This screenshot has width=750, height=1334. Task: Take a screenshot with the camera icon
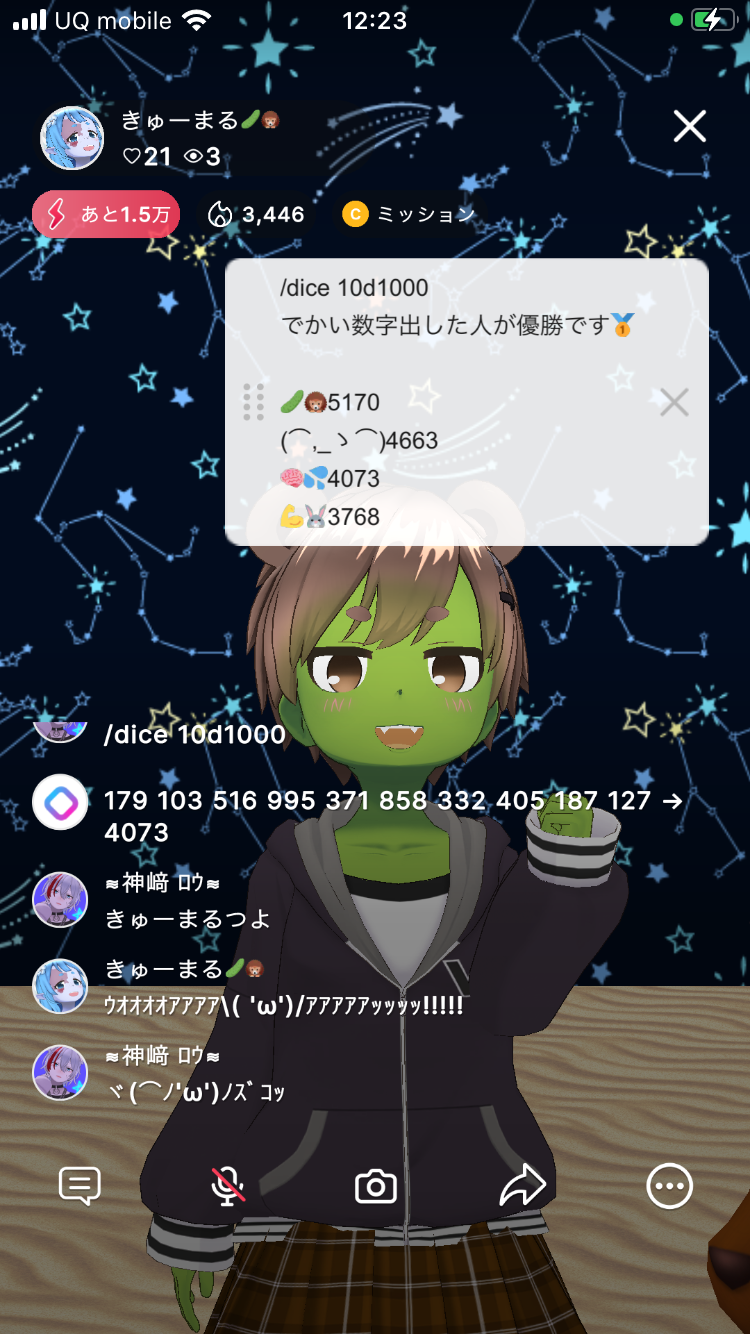coord(376,1187)
